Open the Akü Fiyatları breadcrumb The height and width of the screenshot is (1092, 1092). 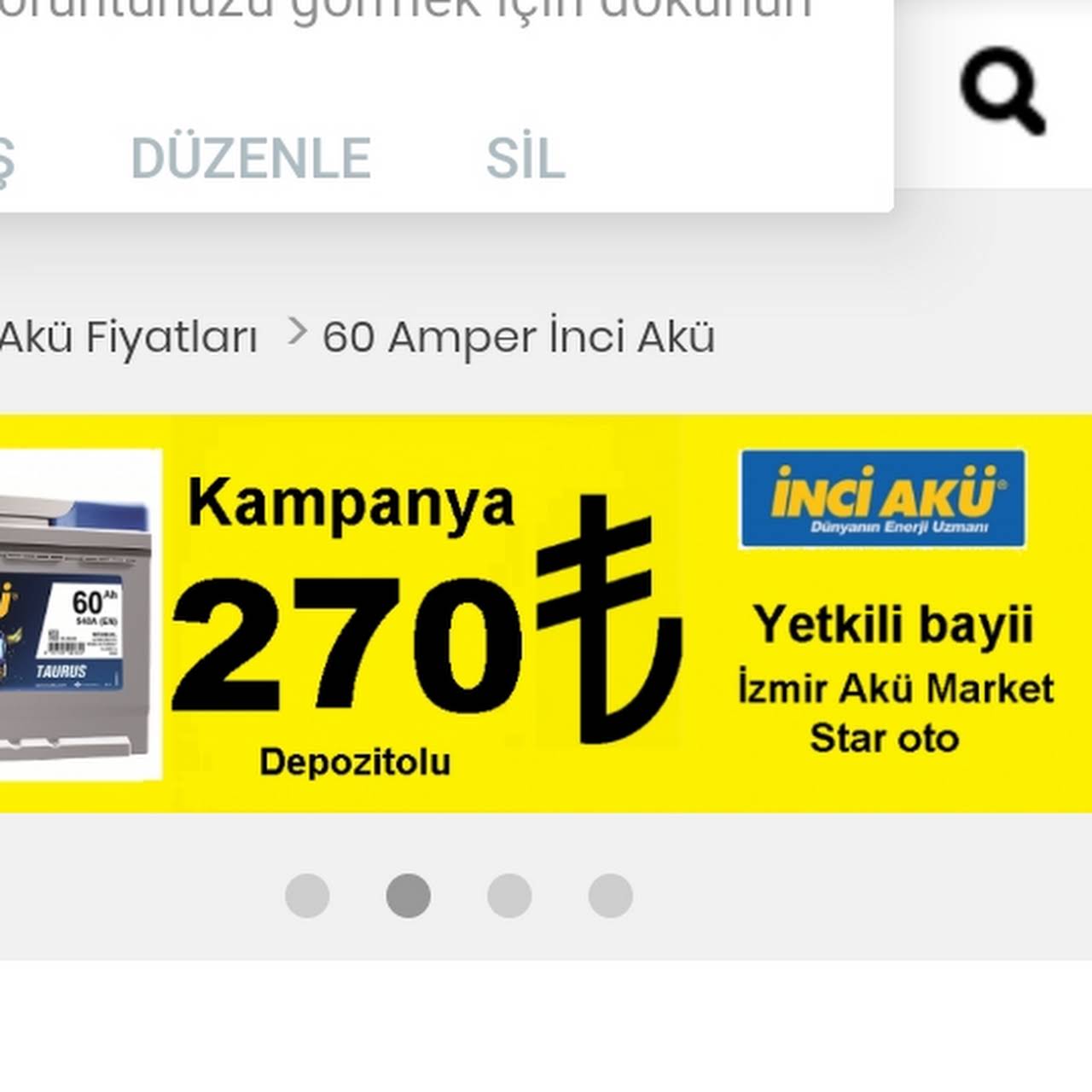point(128,337)
